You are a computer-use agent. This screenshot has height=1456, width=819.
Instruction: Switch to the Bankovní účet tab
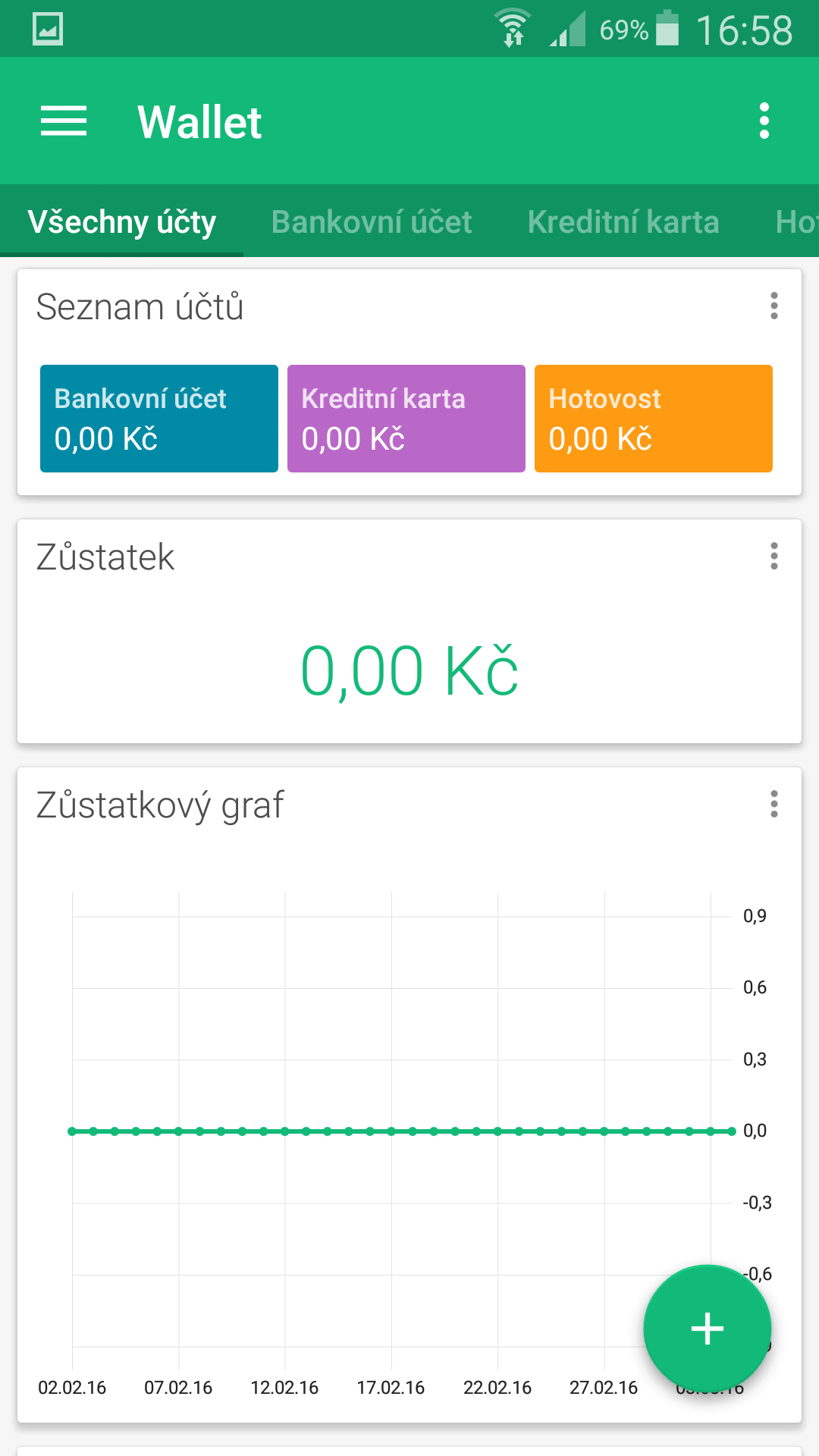(372, 222)
